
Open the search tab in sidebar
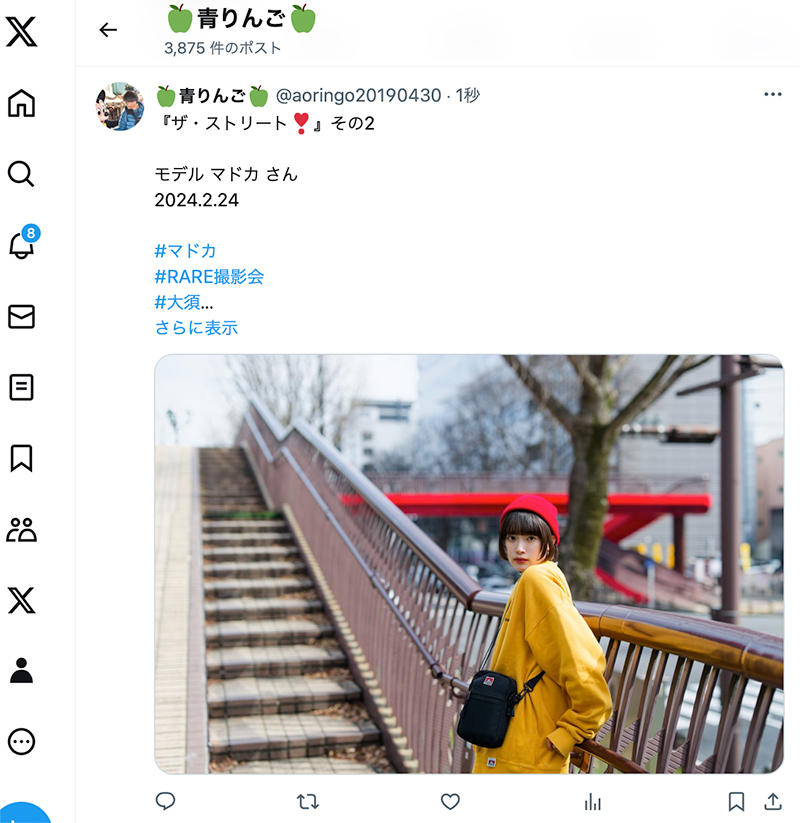click(x=21, y=174)
